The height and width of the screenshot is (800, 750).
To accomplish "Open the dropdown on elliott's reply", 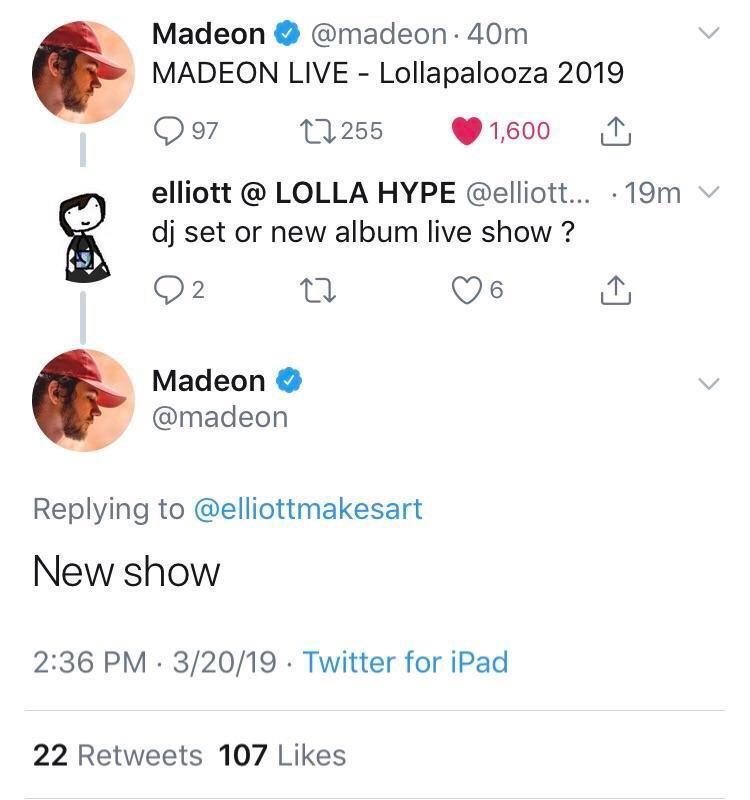I will [x=709, y=190].
